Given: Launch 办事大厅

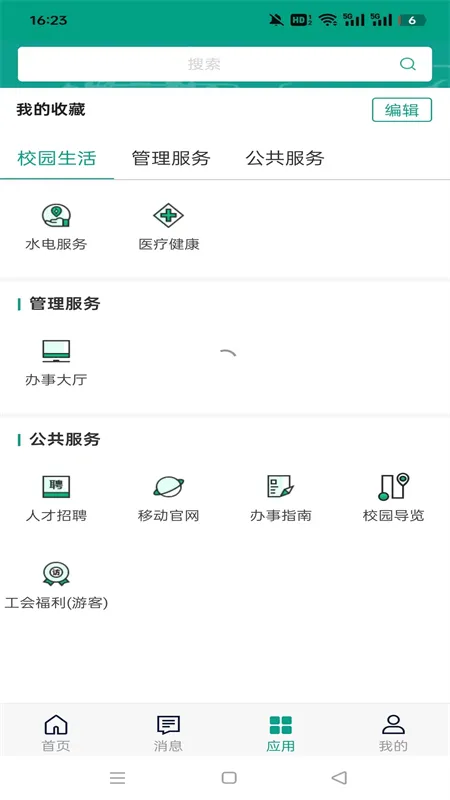Looking at the screenshot, I should click(x=56, y=363).
